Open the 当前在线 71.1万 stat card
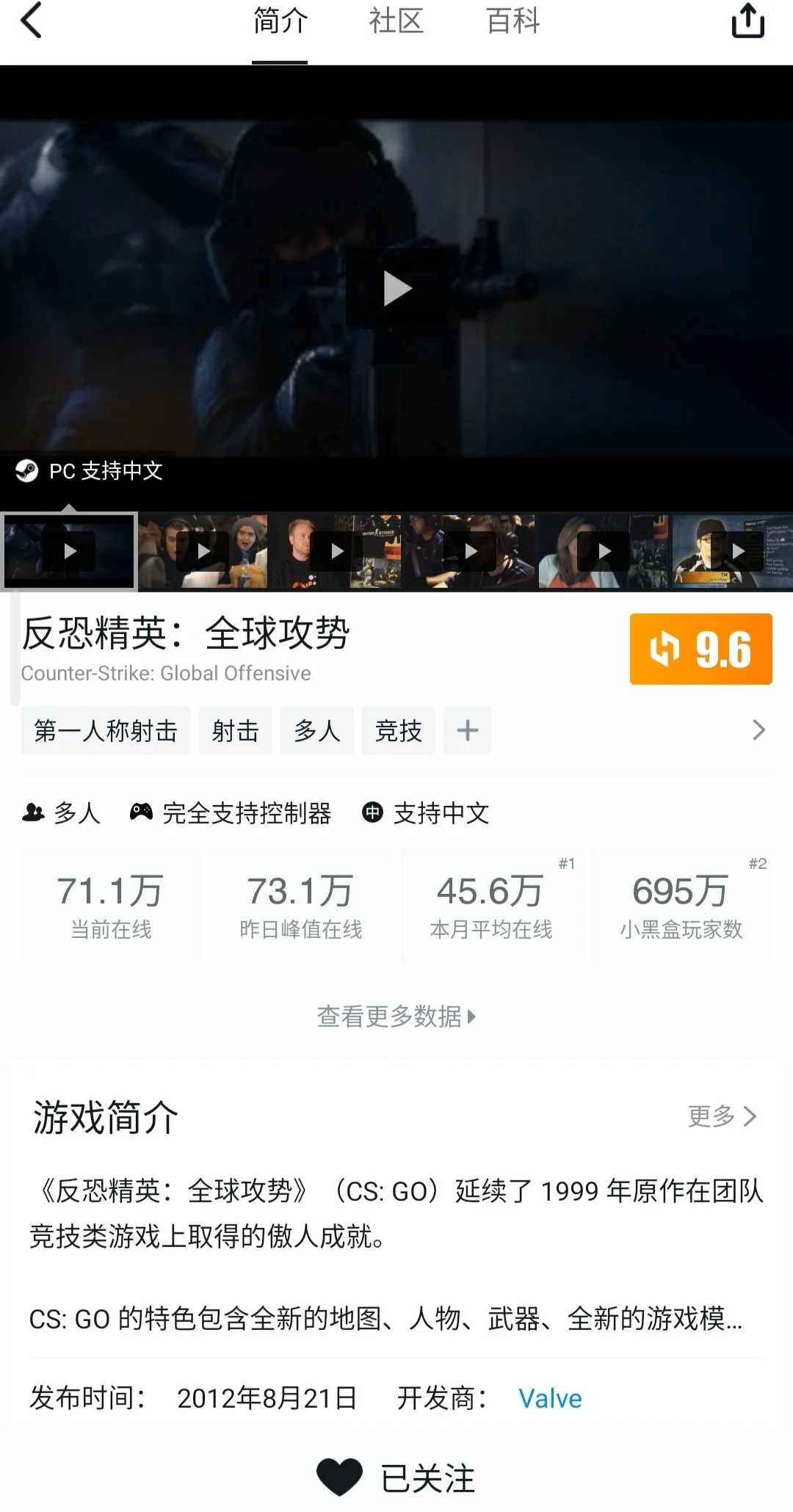This screenshot has height=1512, width=793. click(x=111, y=906)
